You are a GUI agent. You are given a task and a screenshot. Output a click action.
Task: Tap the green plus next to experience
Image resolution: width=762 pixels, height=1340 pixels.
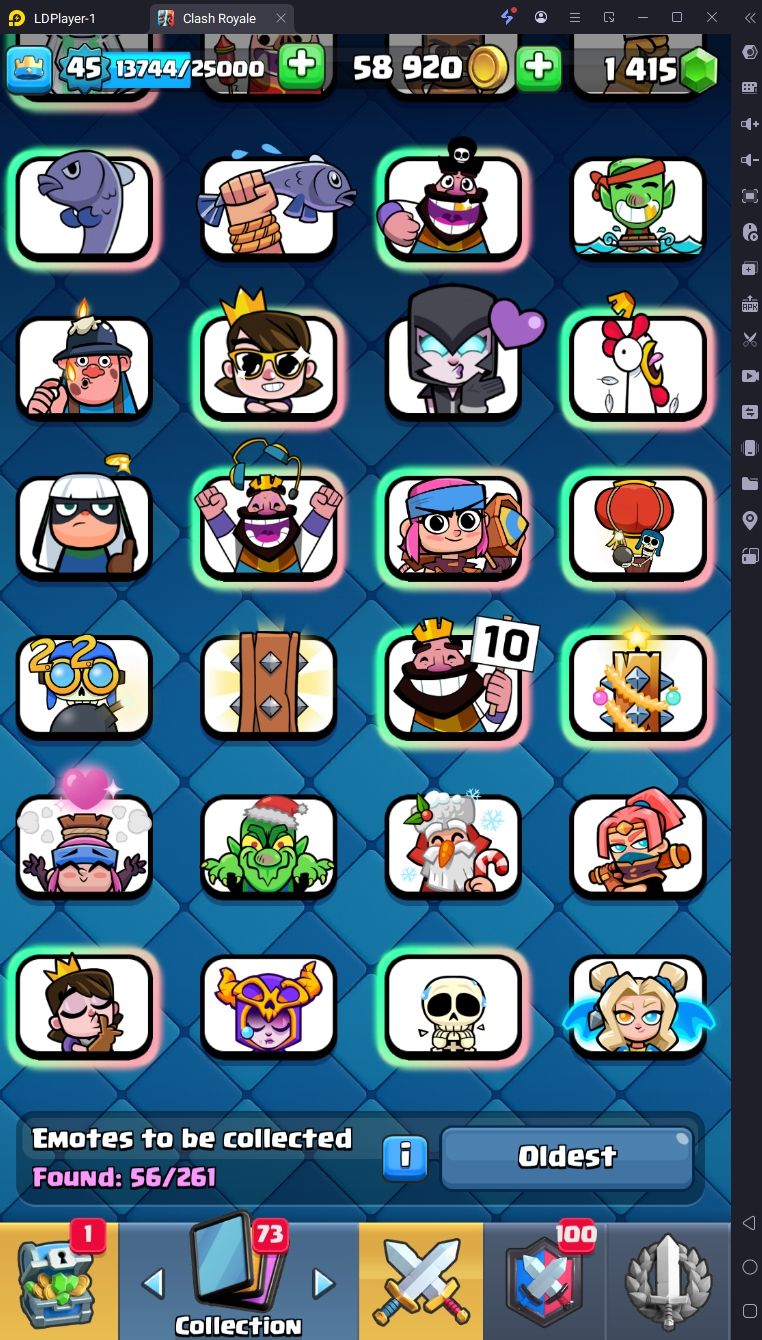301,67
